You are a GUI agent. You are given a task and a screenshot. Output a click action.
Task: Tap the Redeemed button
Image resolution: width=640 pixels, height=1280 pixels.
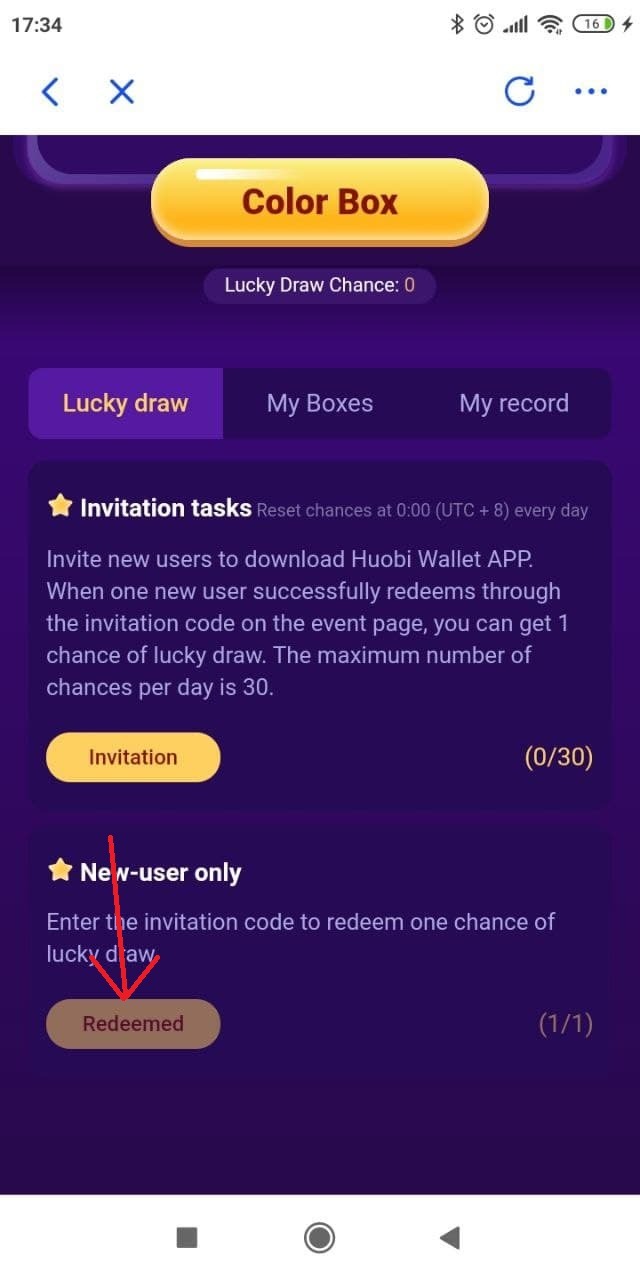point(133,1024)
